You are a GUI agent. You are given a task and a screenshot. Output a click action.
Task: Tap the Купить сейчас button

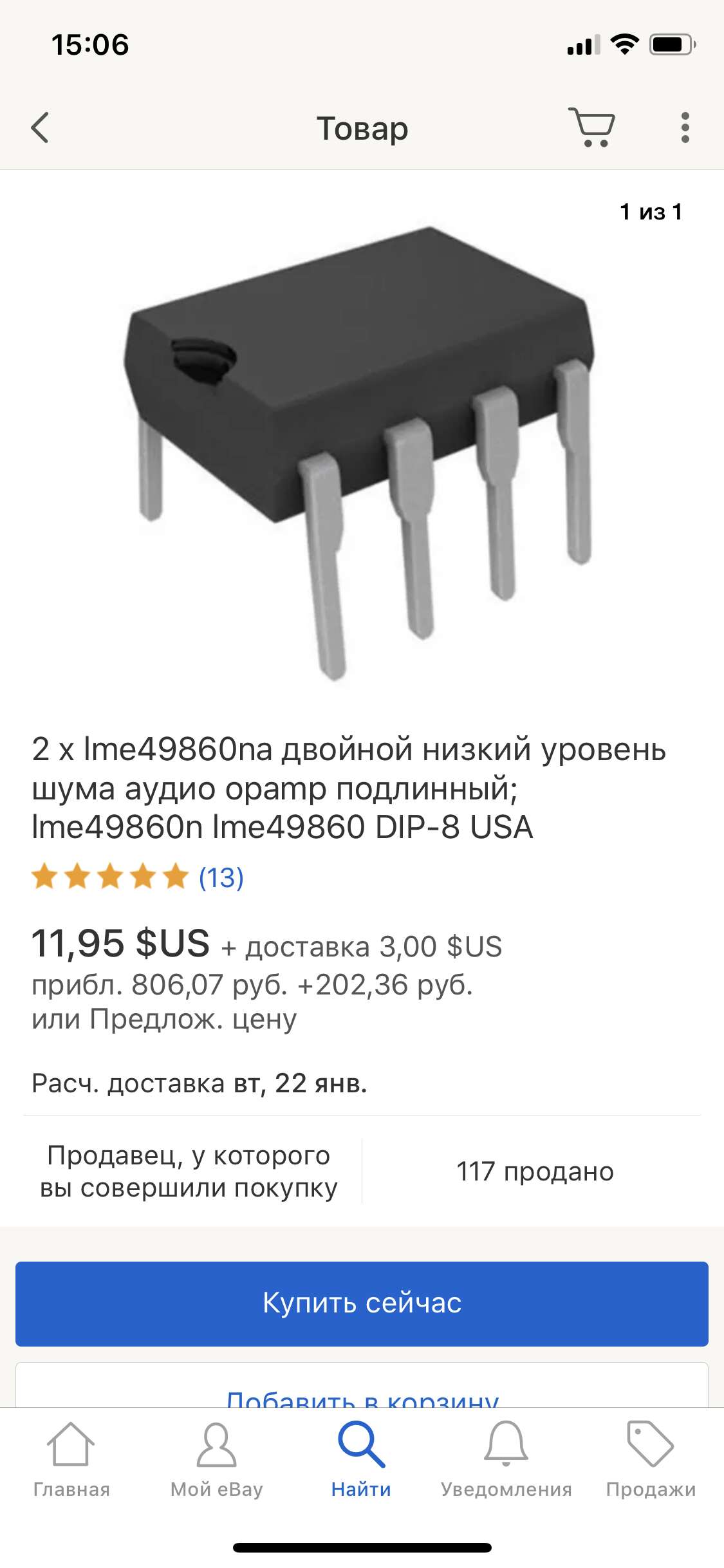point(362,1303)
